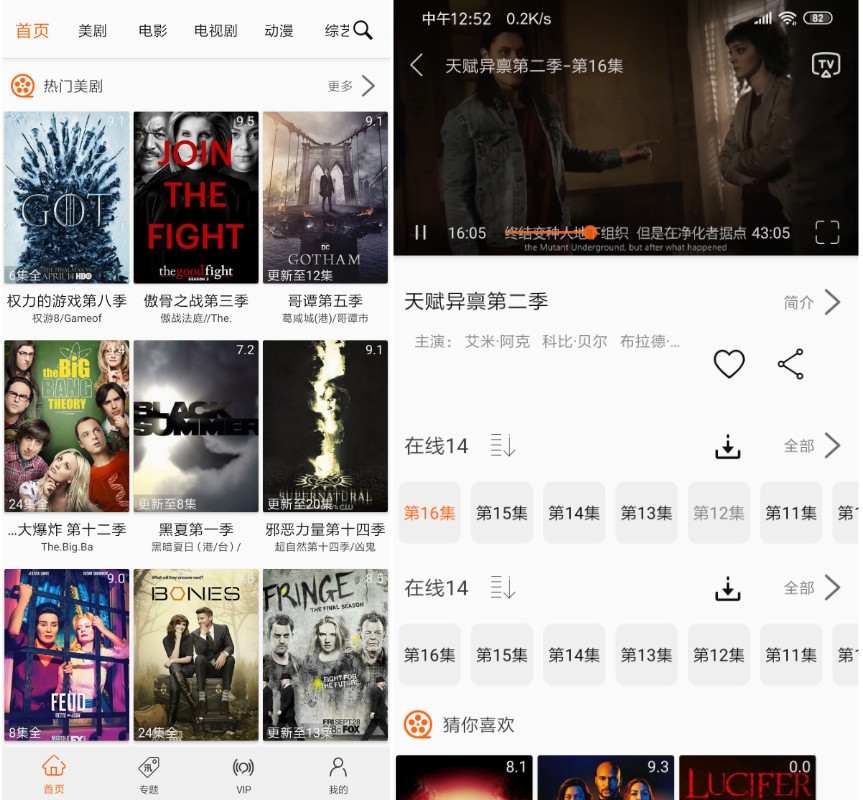Expand the 简介 show introduction

[x=812, y=302]
